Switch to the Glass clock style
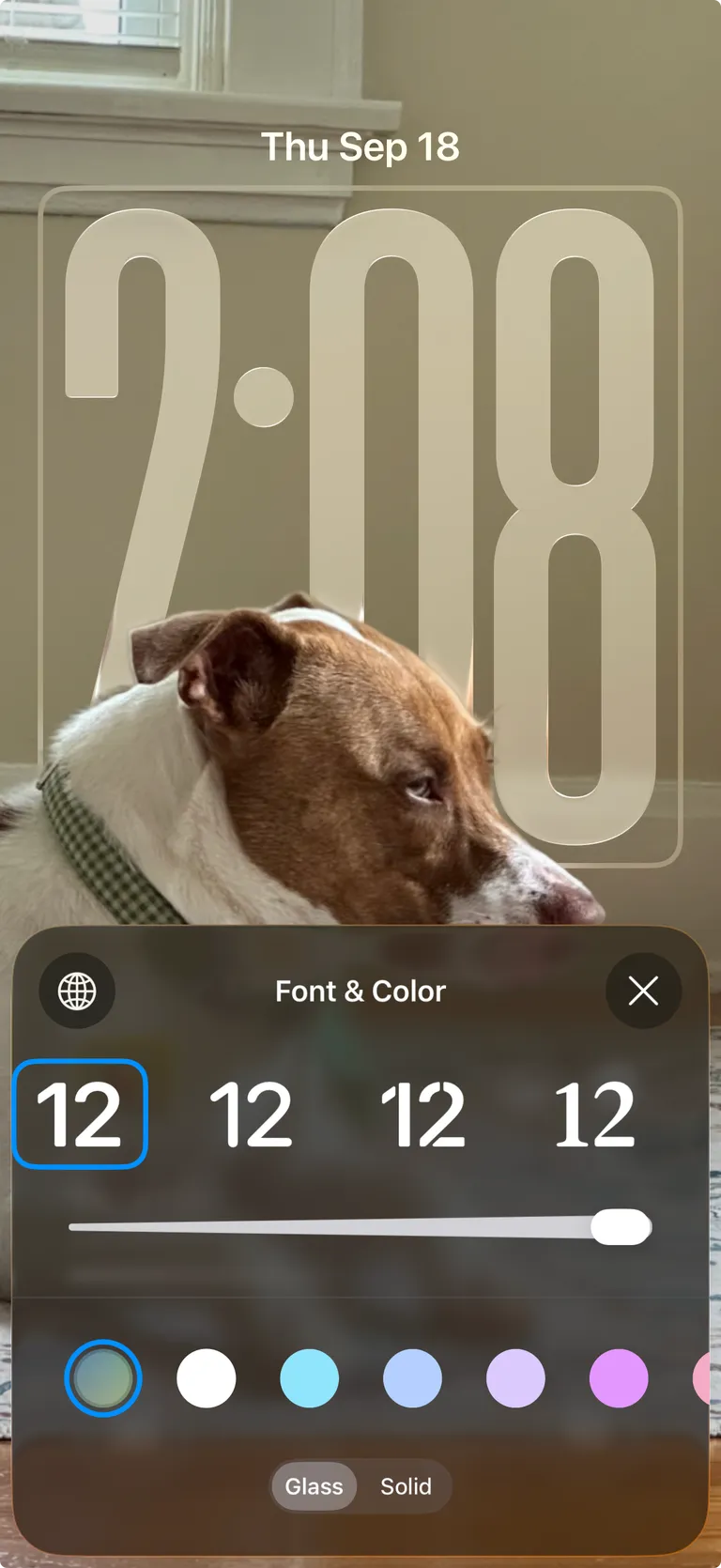Screen dimensions: 721x1568 [314, 1486]
